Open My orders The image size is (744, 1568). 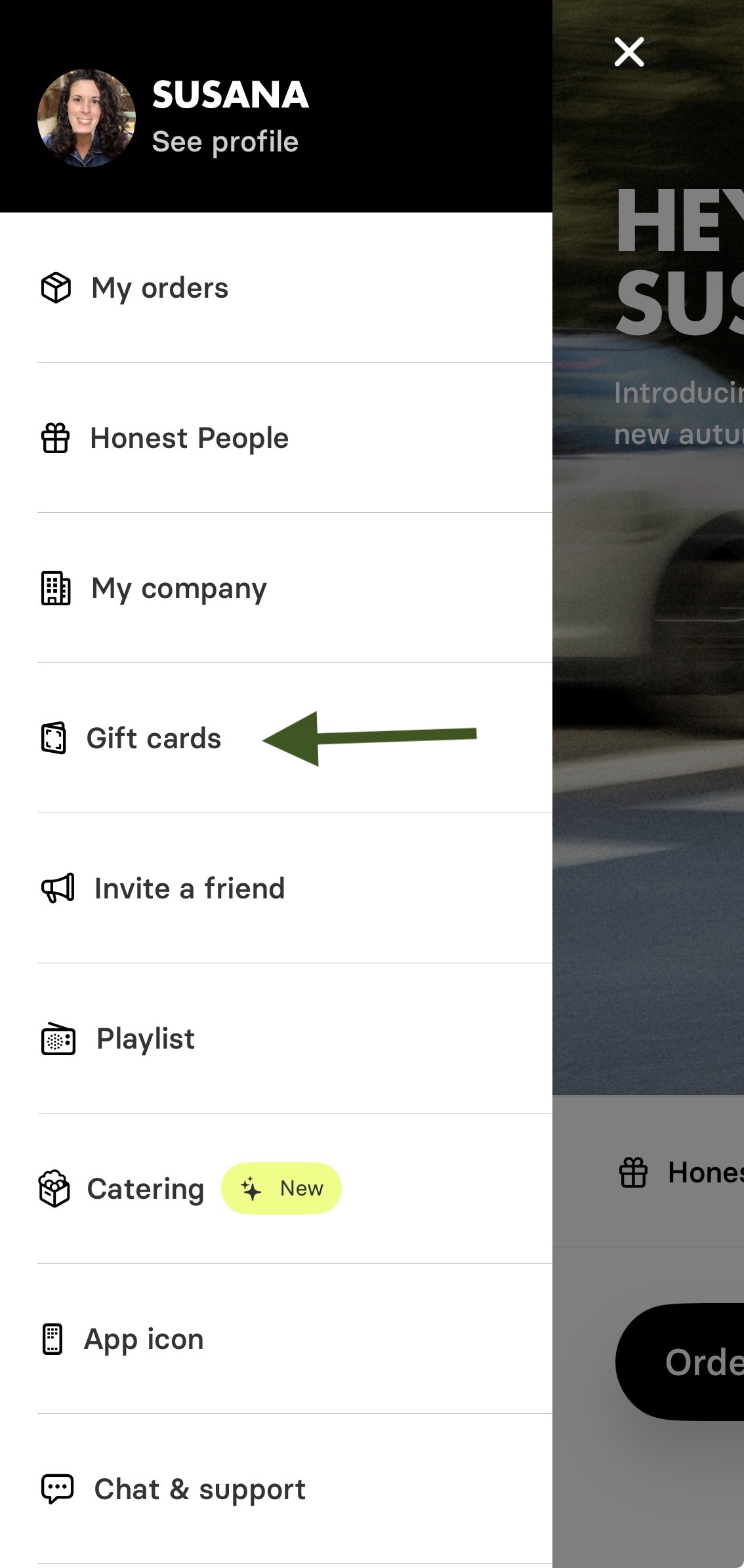[159, 288]
